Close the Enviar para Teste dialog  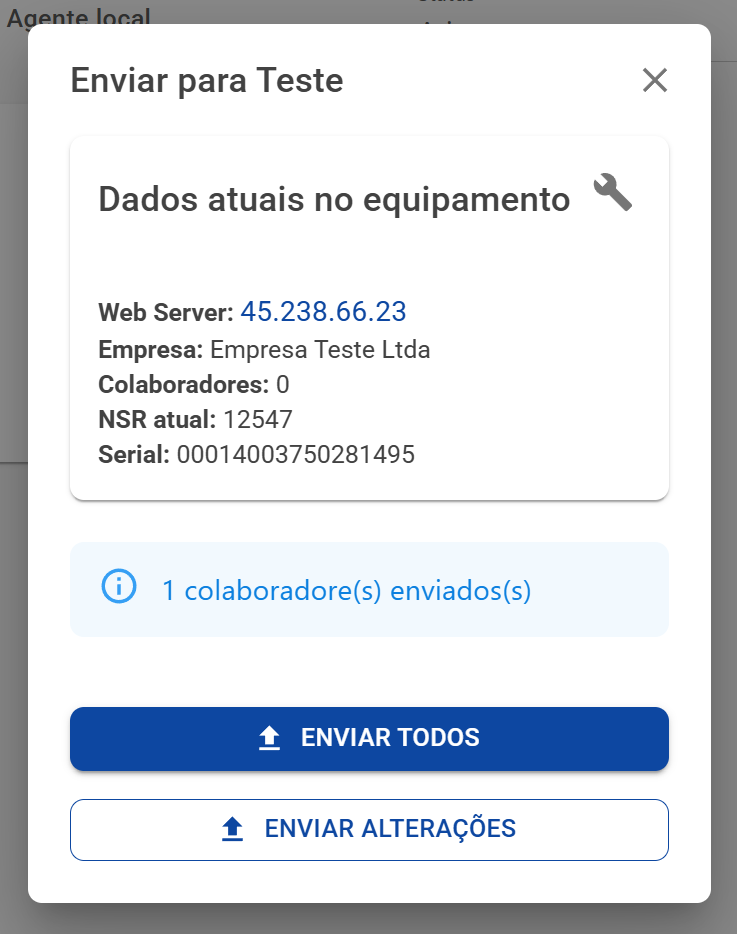[x=655, y=80]
